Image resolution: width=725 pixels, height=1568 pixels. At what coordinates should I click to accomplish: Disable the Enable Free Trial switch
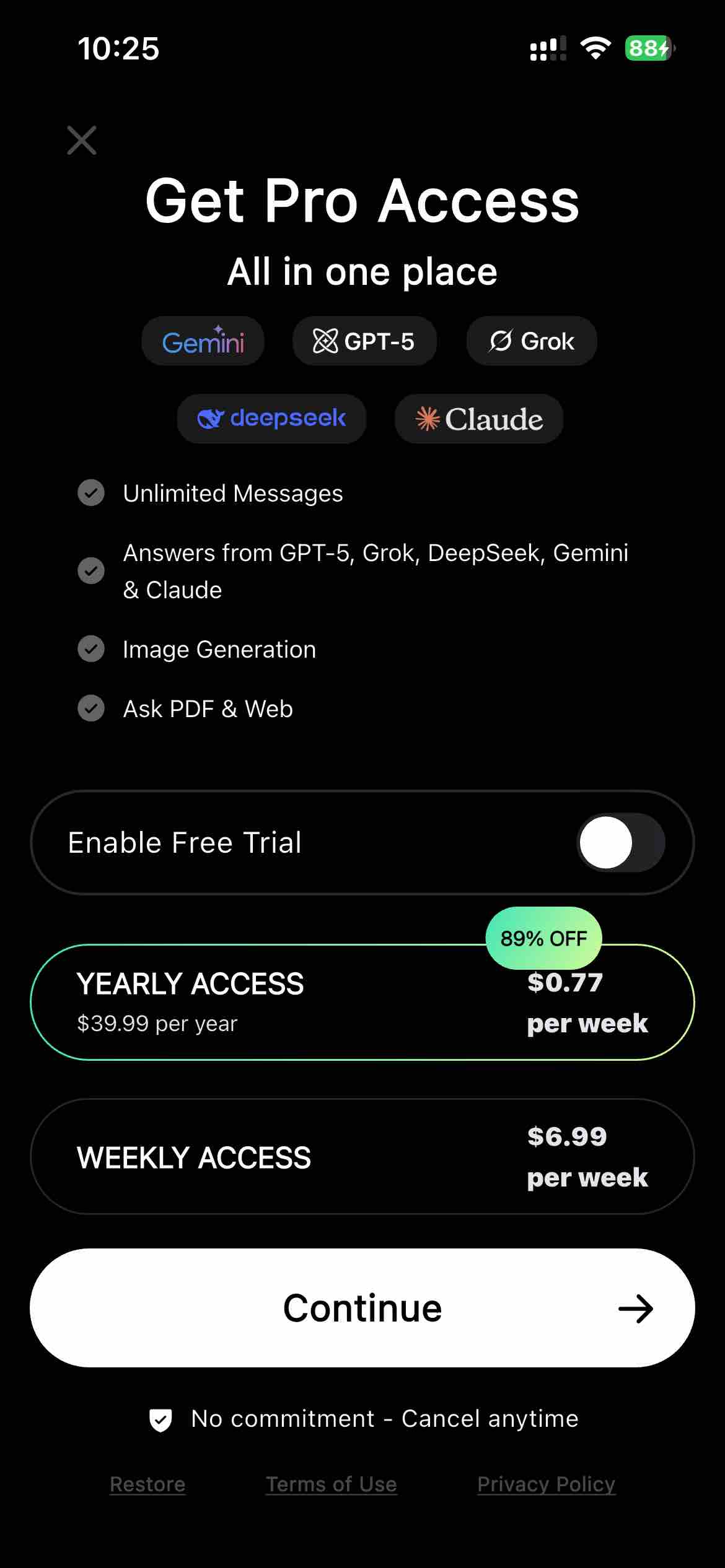click(x=619, y=842)
